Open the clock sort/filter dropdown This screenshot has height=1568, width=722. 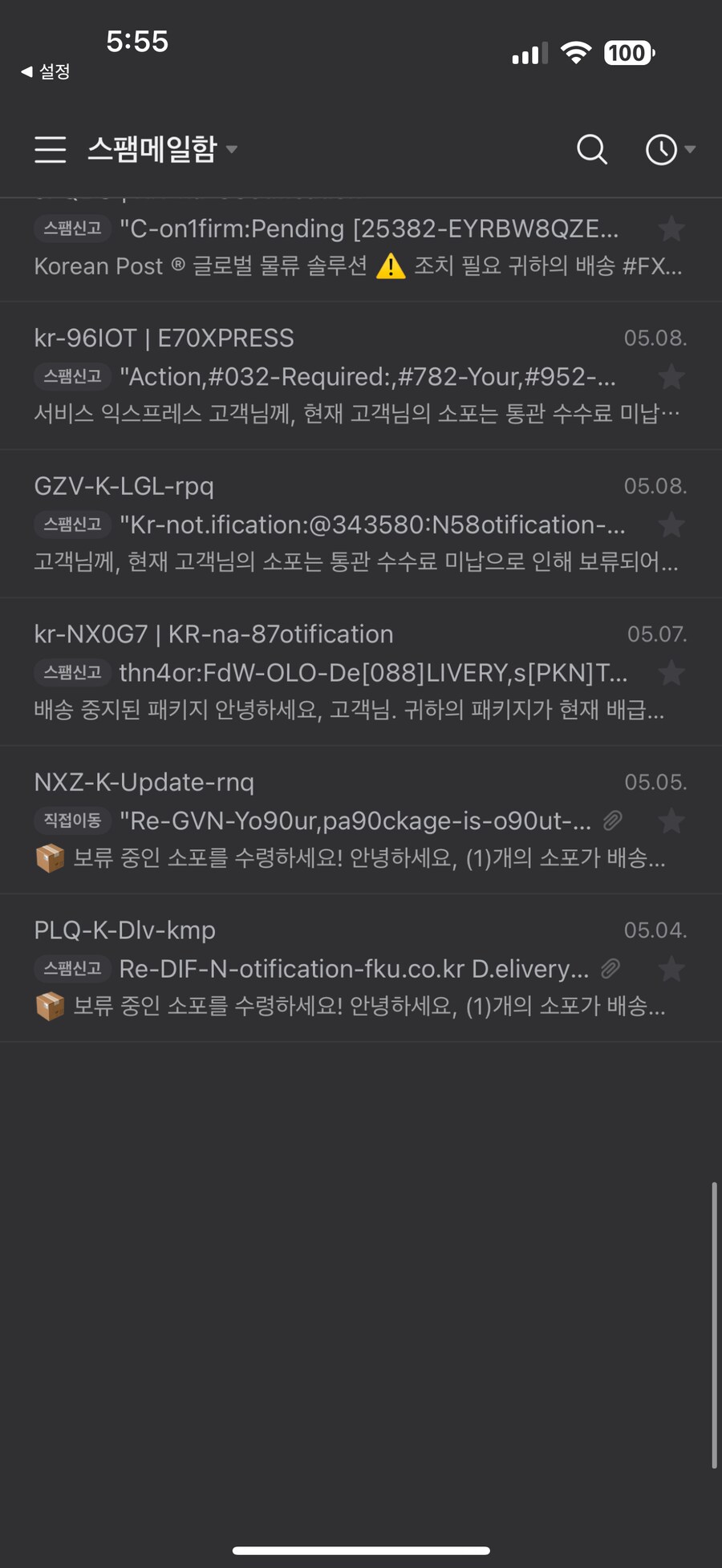tap(670, 149)
